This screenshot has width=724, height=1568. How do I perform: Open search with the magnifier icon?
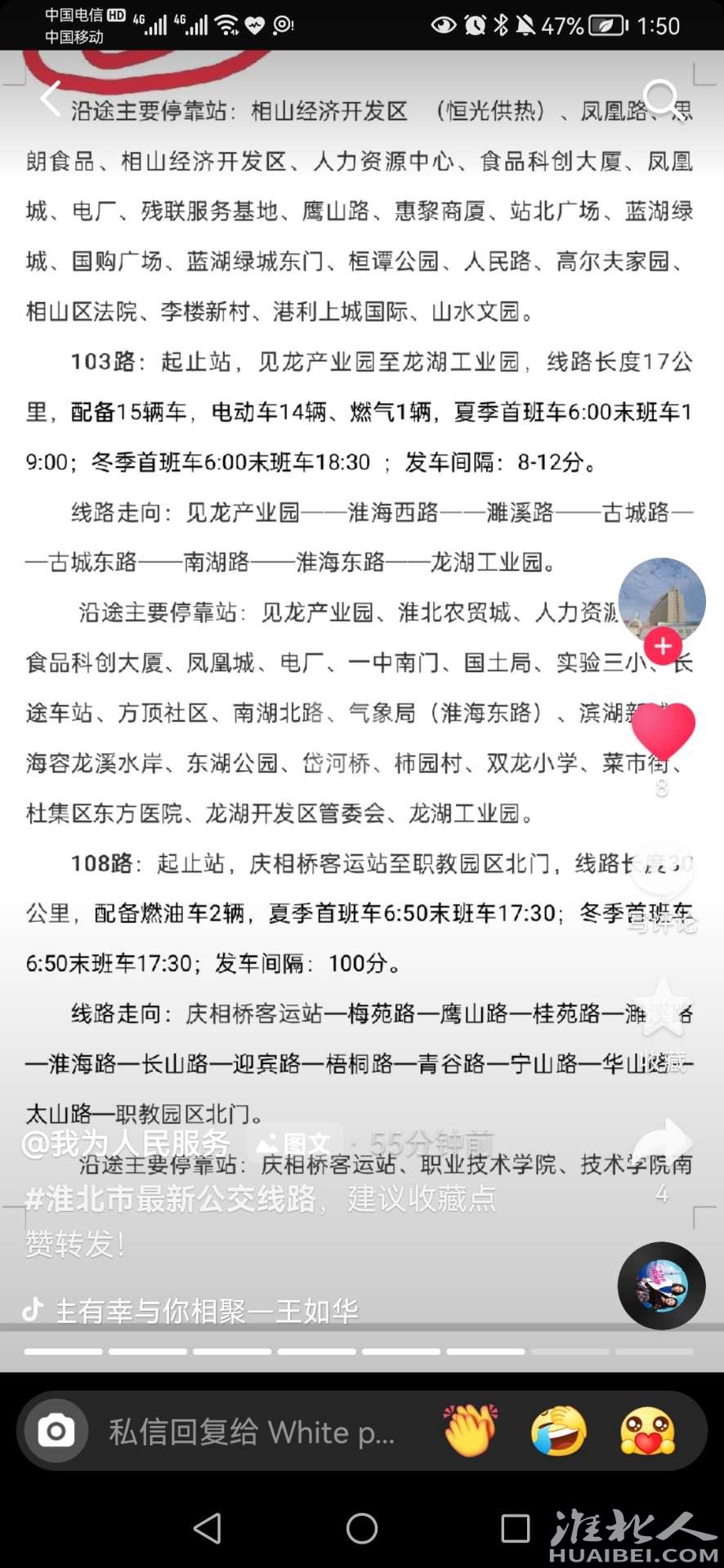pos(660,99)
